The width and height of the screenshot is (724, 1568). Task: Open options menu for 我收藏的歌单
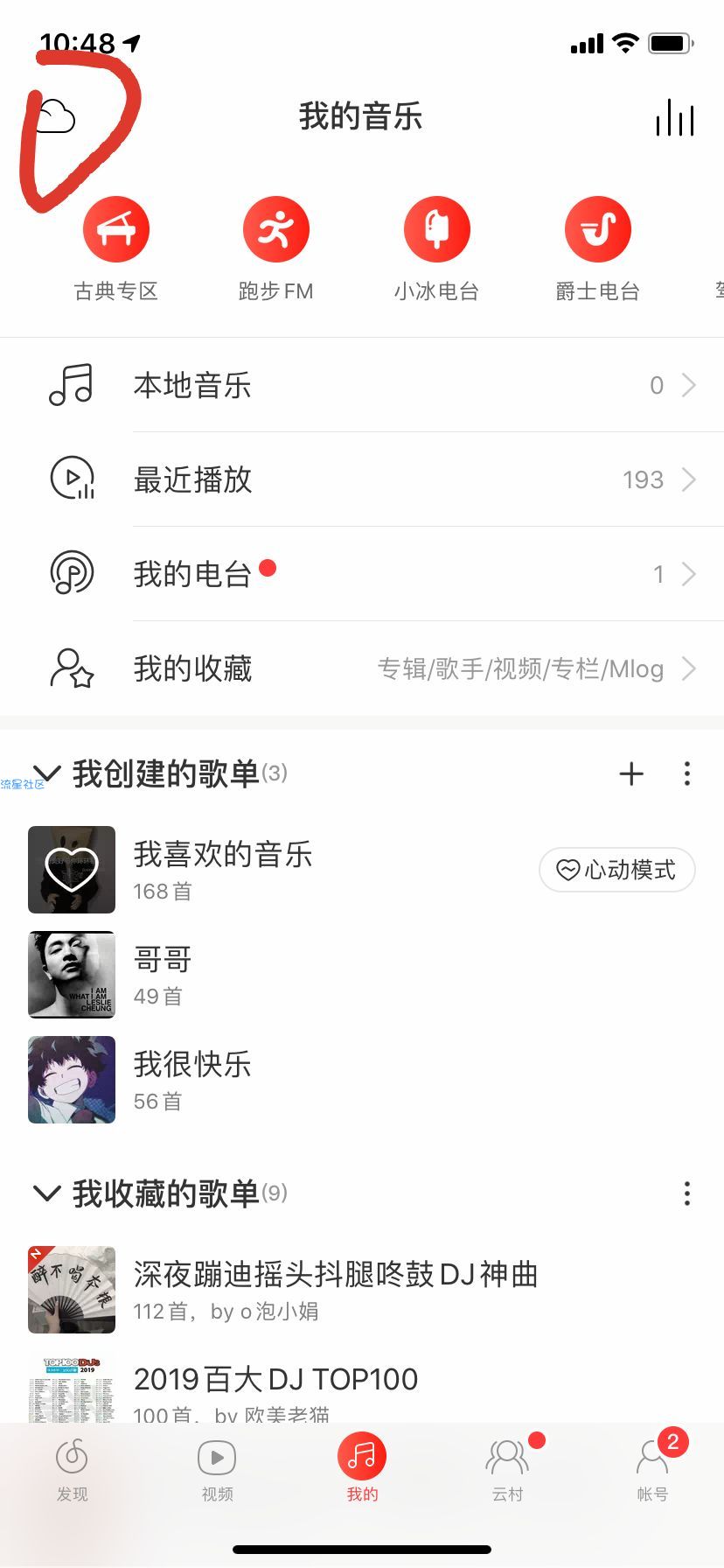pyautogui.click(x=687, y=1193)
